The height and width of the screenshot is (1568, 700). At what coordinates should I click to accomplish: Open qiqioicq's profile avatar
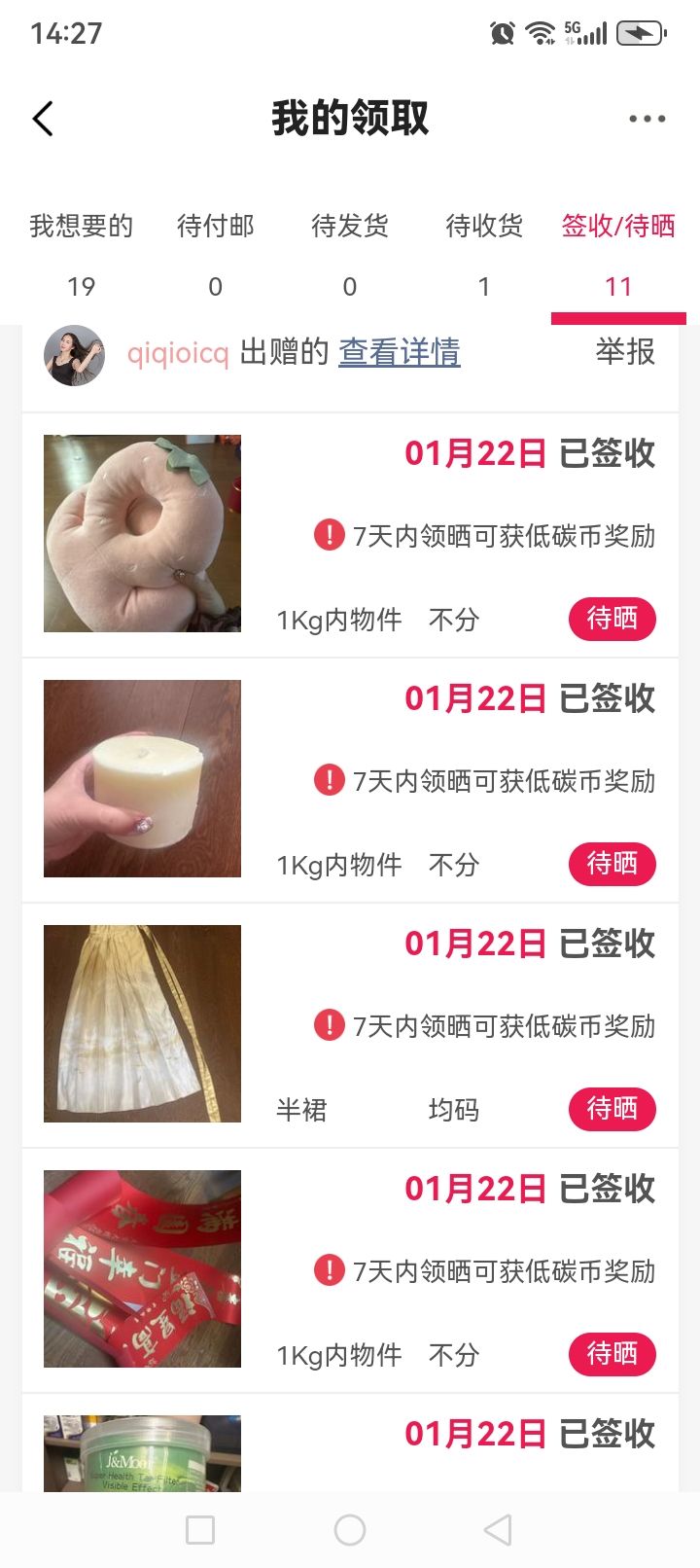pos(74,355)
